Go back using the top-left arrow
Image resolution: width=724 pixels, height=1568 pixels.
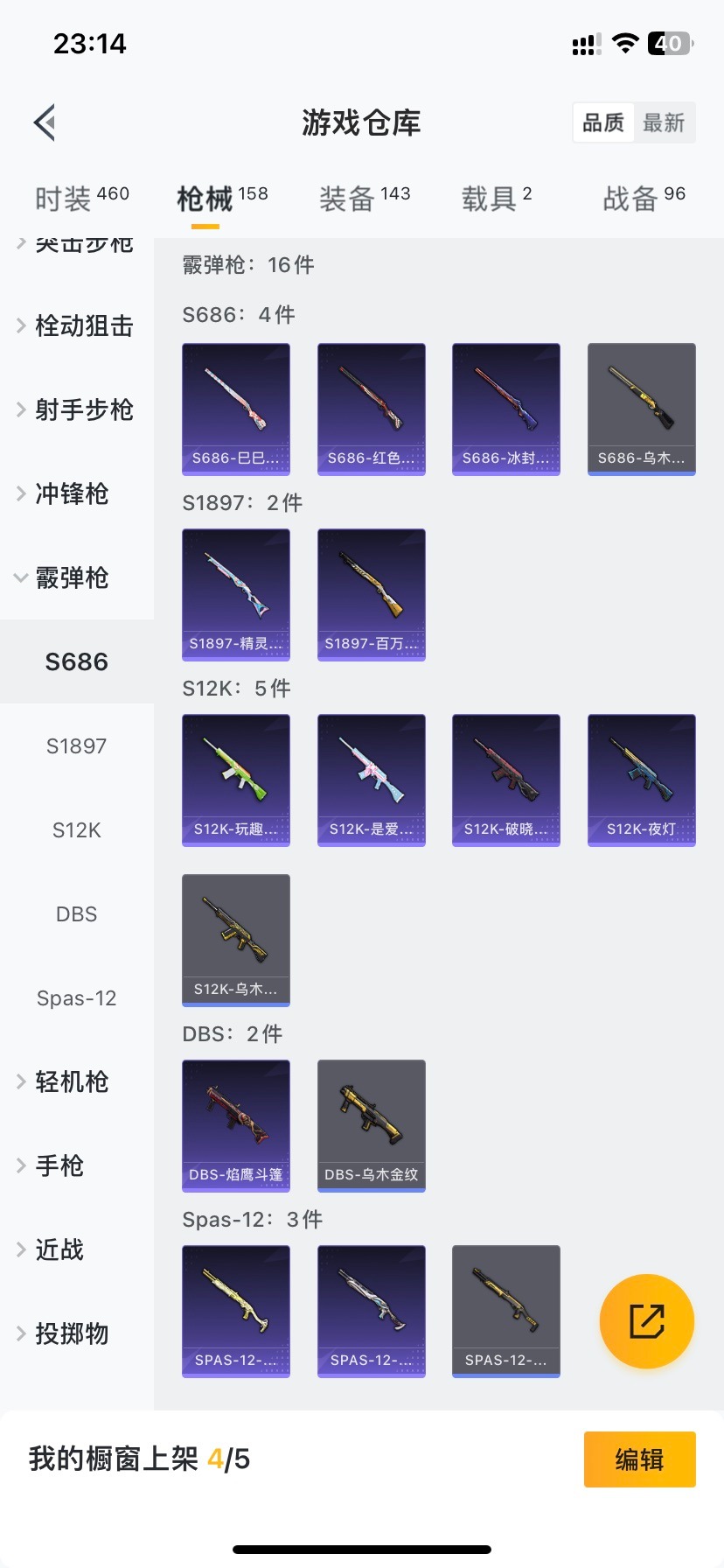[45, 122]
